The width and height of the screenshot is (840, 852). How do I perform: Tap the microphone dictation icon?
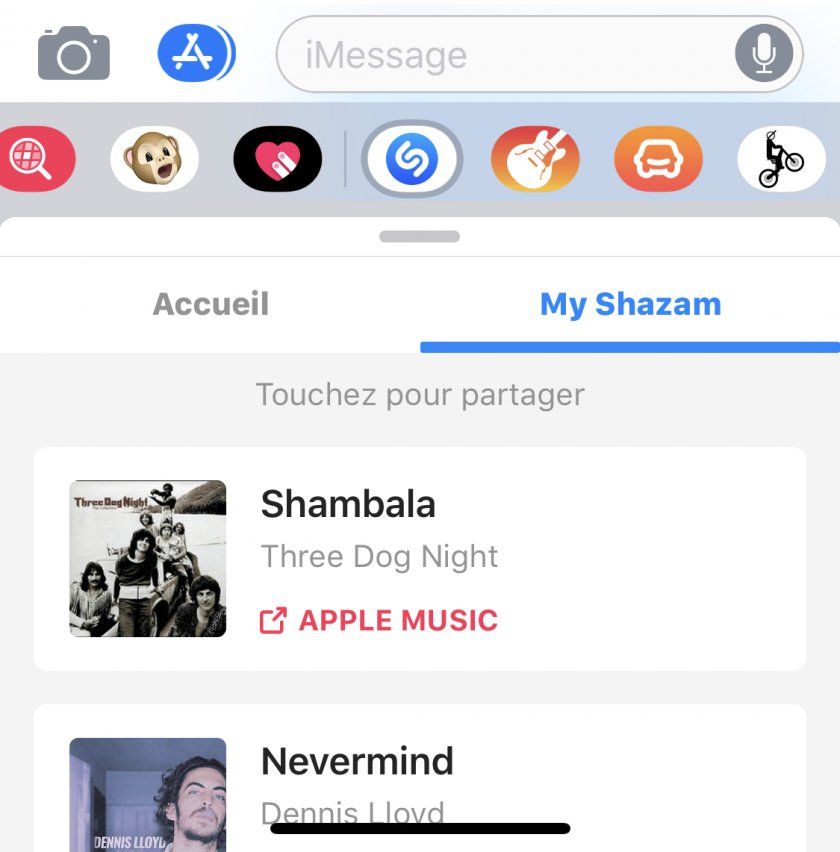[x=764, y=54]
